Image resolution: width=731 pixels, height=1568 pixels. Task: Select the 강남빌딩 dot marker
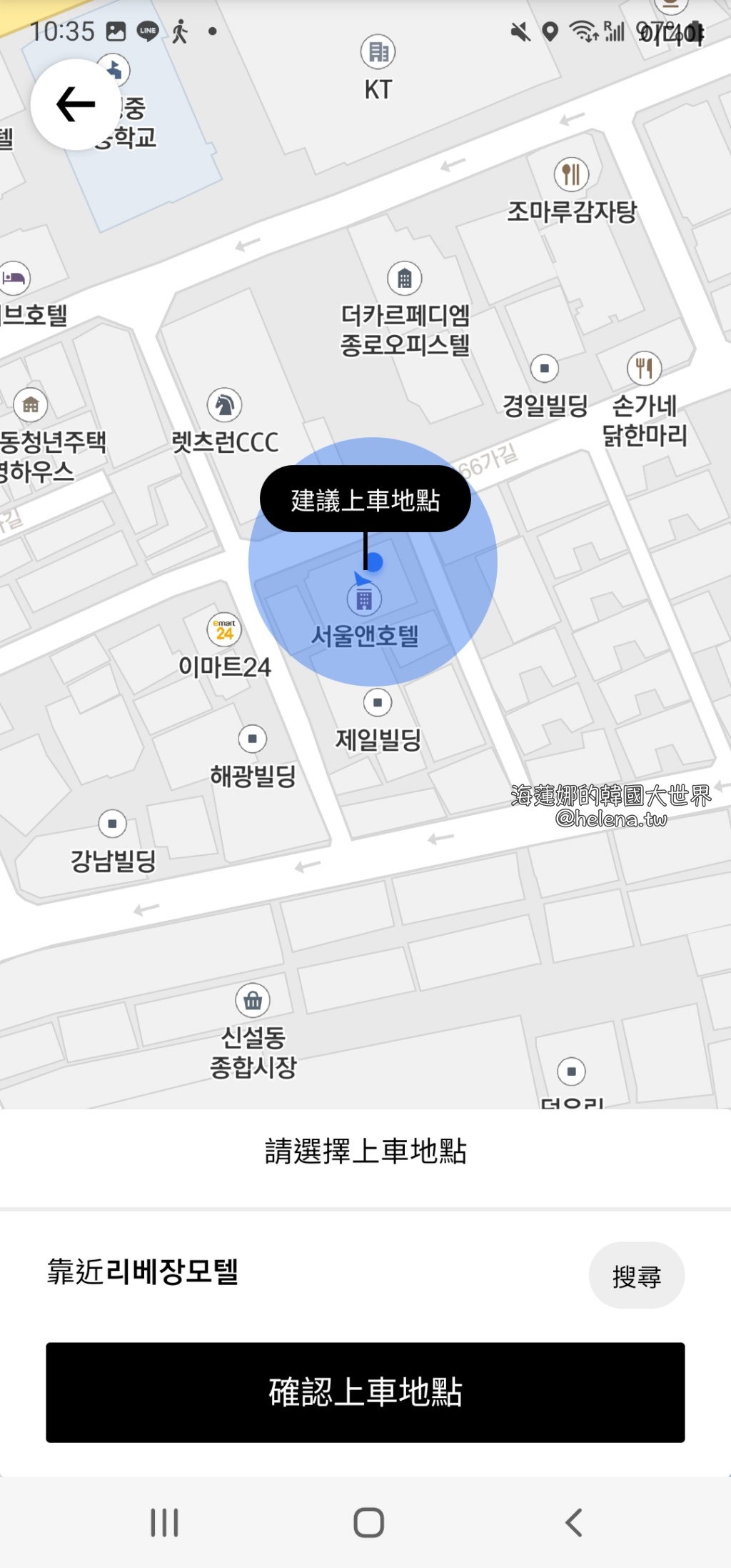[x=111, y=823]
